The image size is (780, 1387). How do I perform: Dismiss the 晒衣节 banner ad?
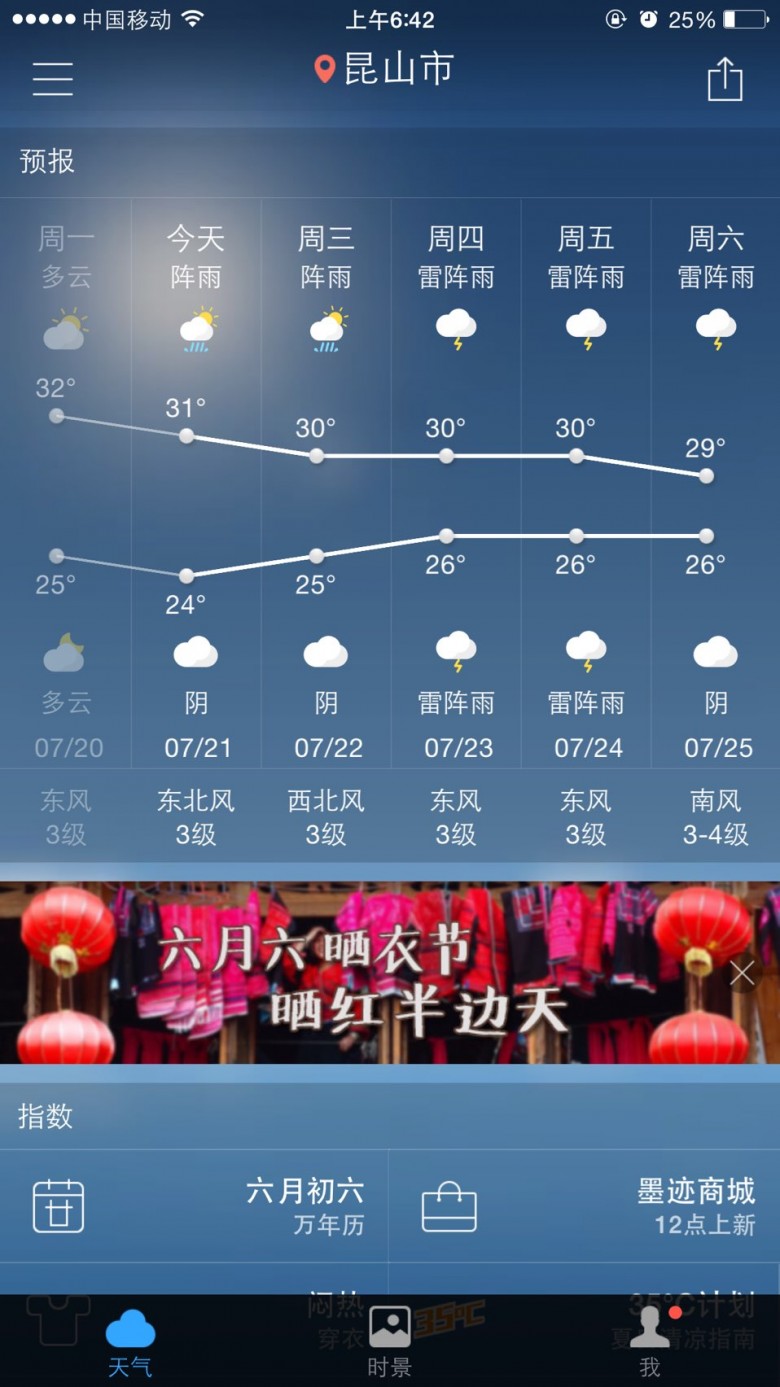(x=742, y=972)
